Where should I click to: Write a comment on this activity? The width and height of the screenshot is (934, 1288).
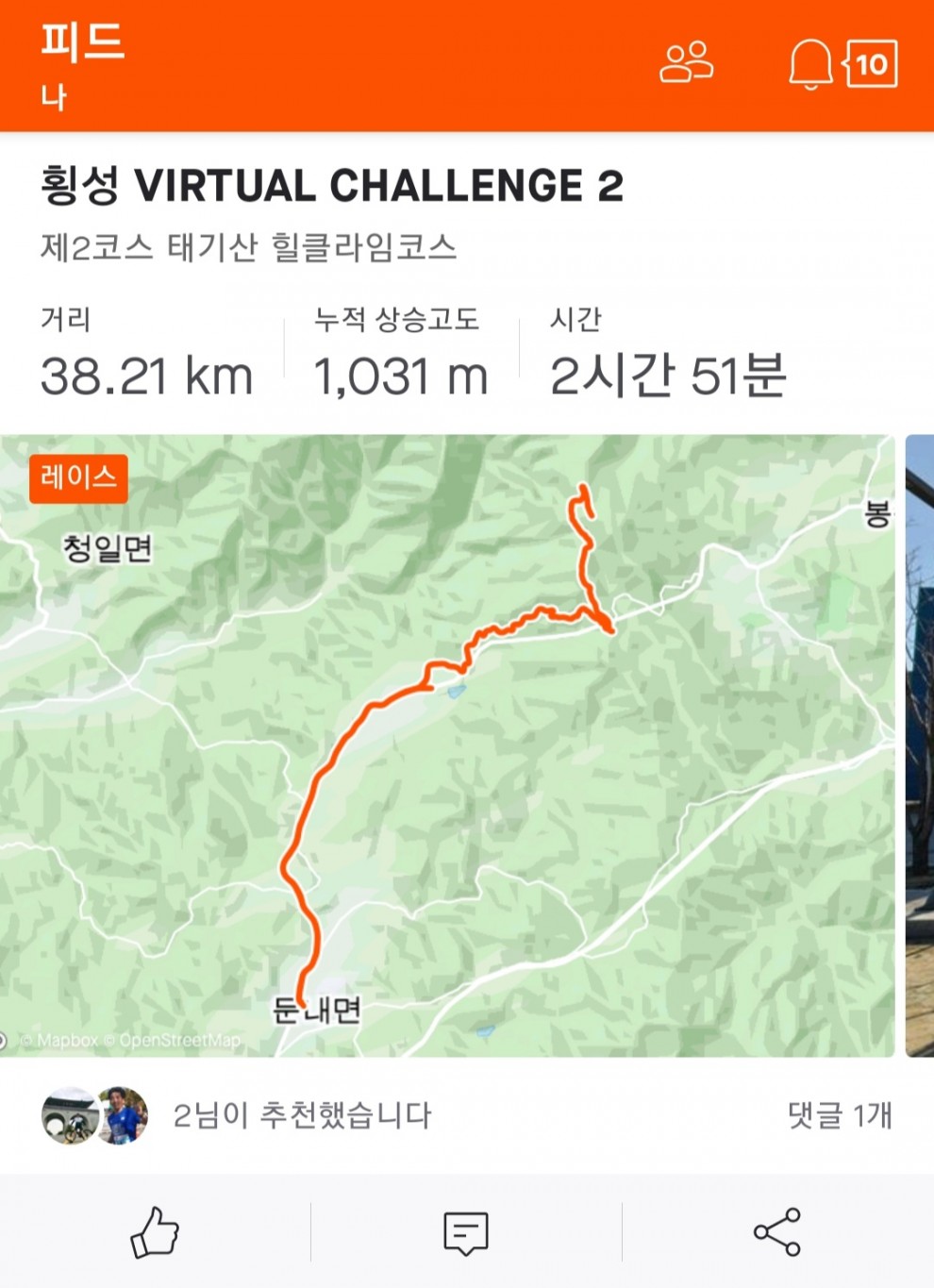point(466,1232)
